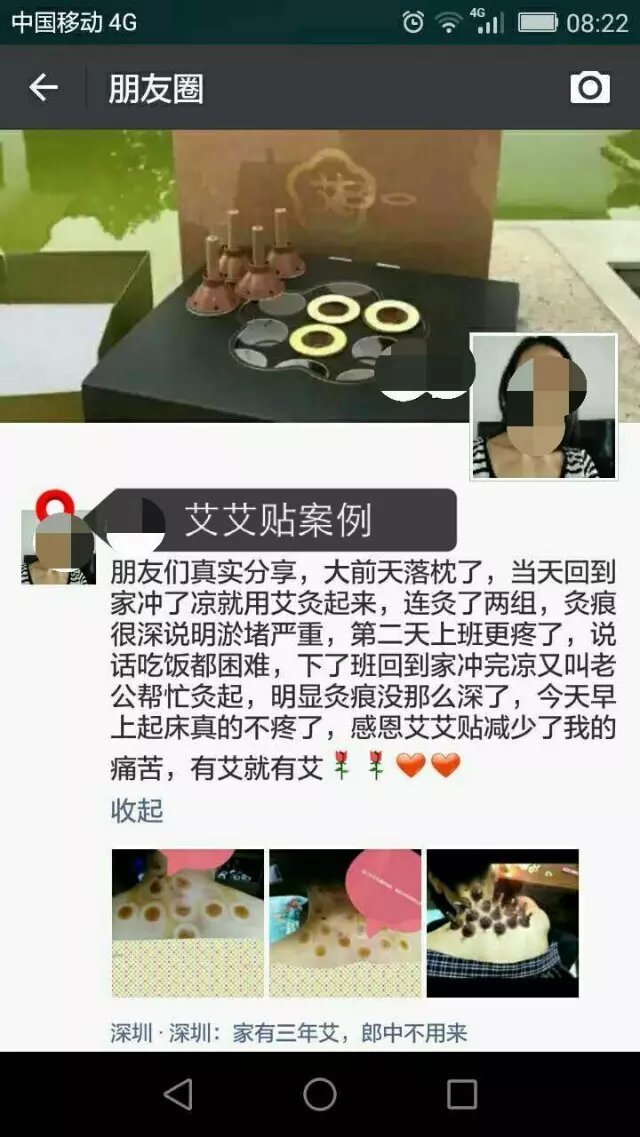Go back from 朋友圈 screen

43,88
